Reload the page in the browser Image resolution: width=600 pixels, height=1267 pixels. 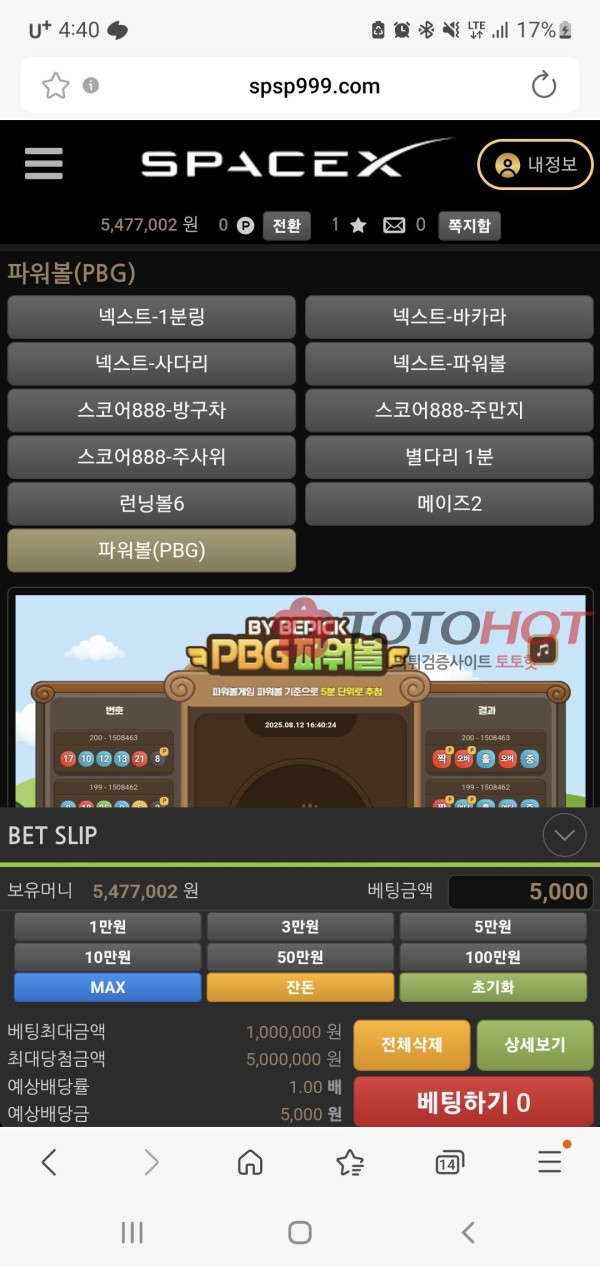pos(543,86)
